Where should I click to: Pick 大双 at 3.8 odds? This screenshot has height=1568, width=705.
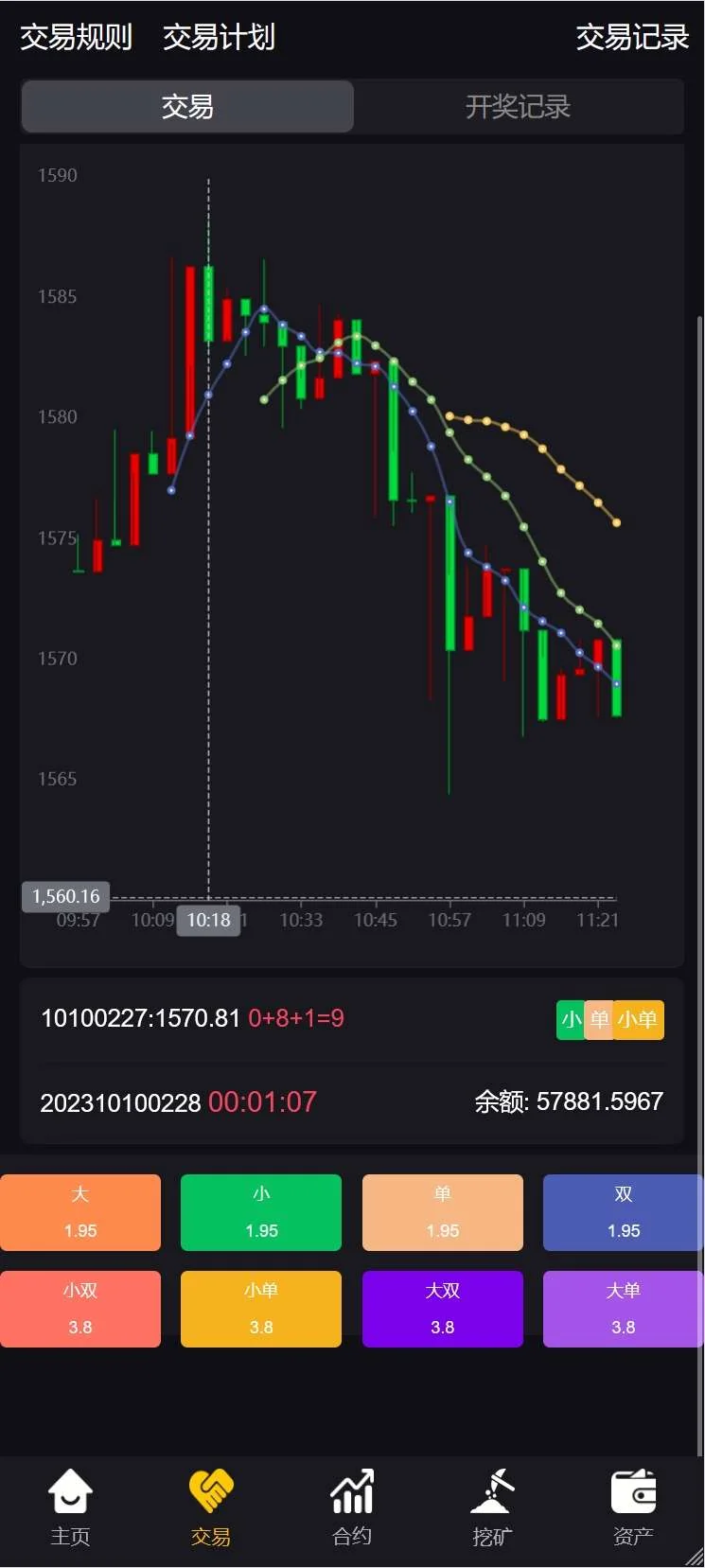[x=443, y=1309]
